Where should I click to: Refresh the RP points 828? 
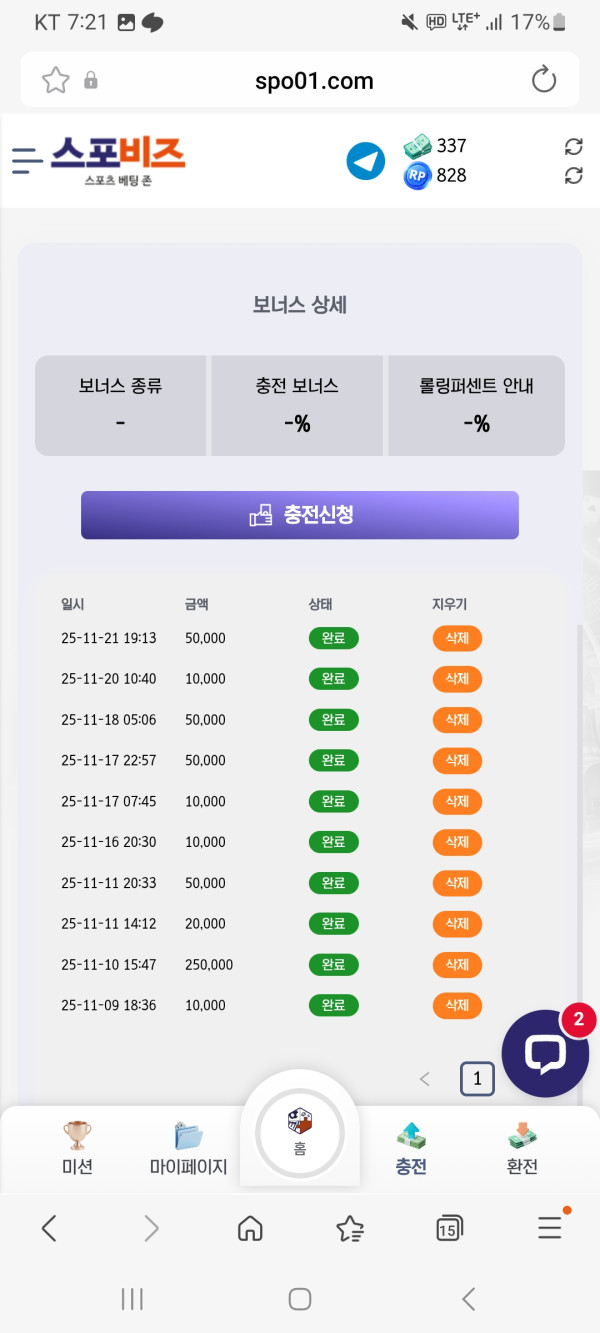click(573, 176)
